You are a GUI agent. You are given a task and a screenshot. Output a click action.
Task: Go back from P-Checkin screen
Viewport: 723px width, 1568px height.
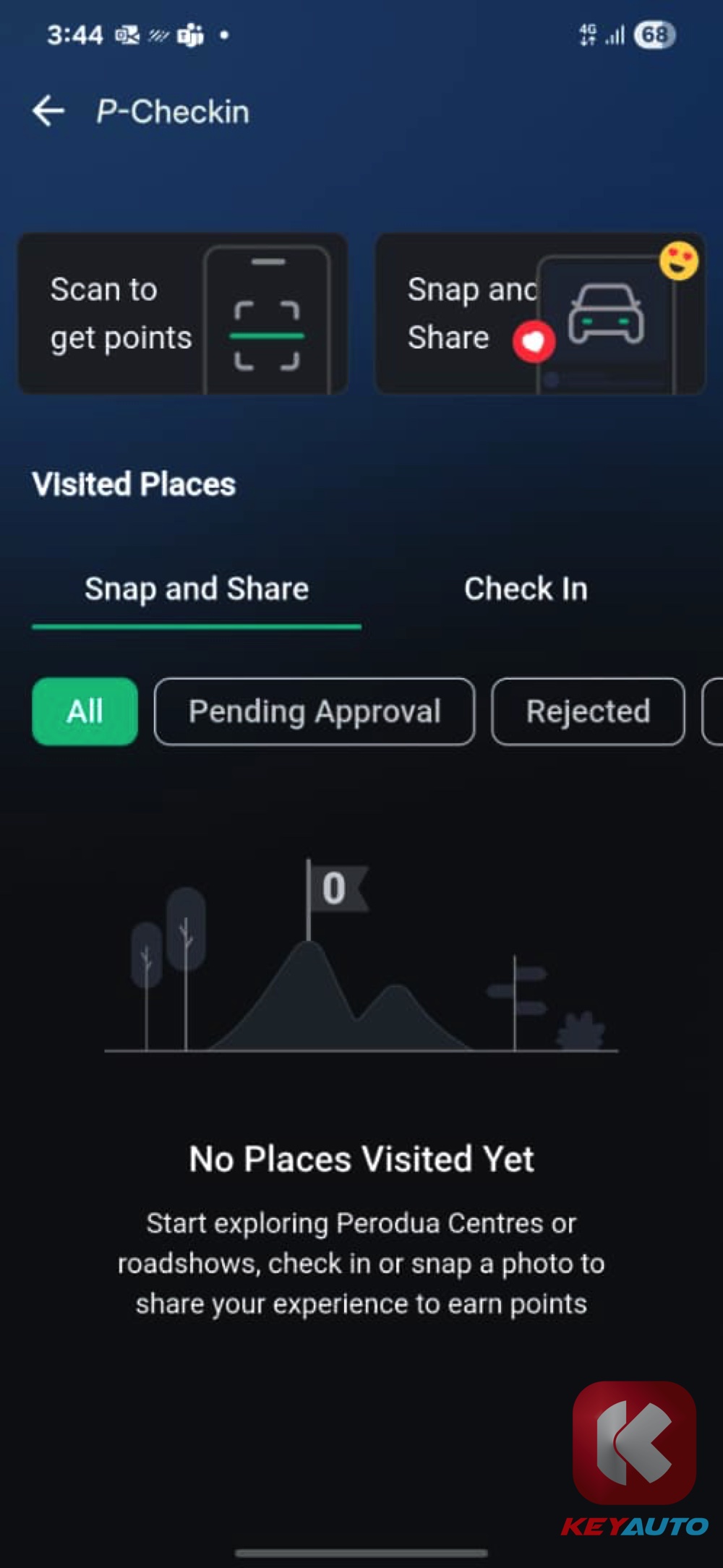click(48, 111)
